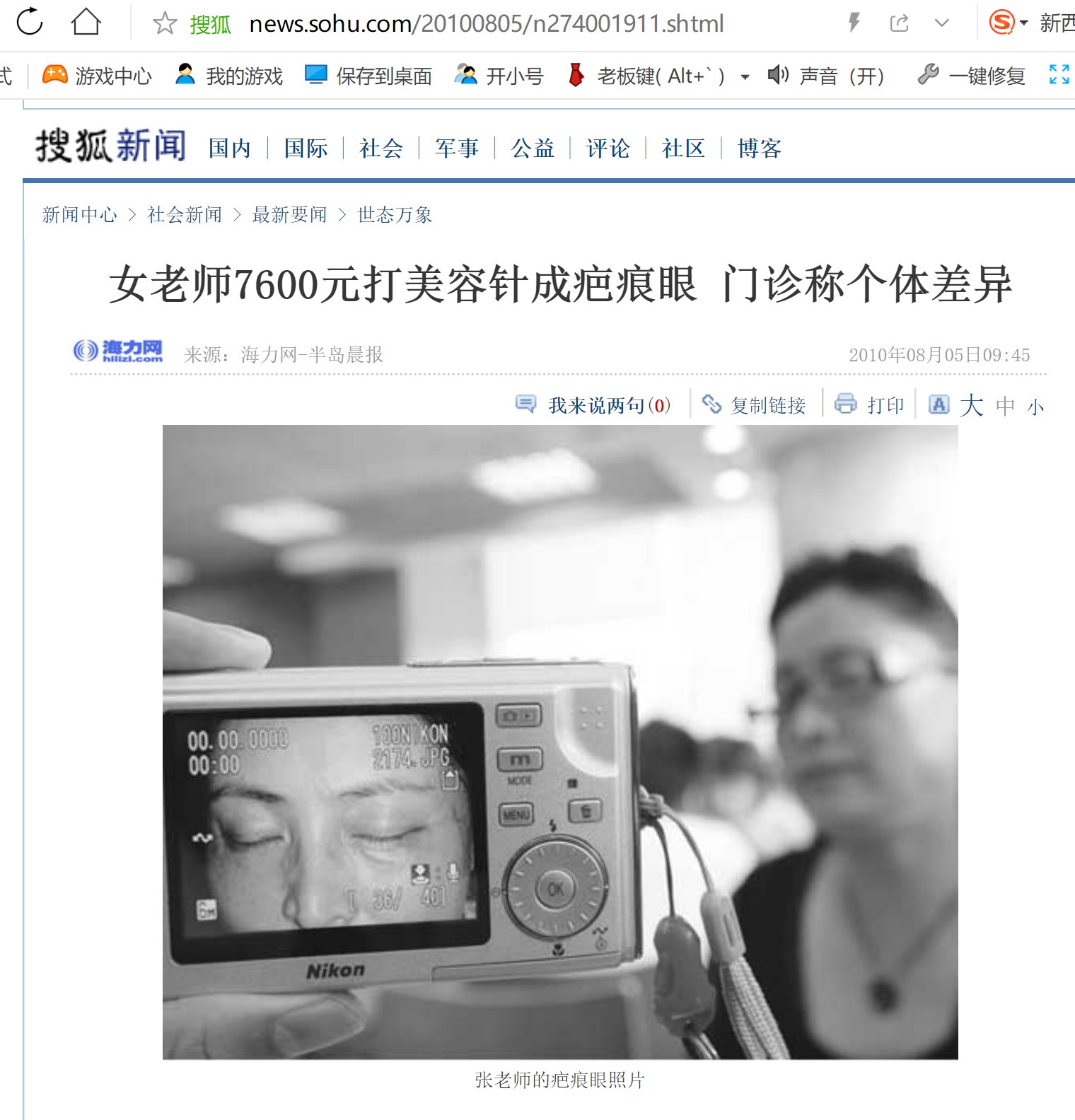1075x1120 pixels.
Task: Tap the address bar URL
Action: [486, 24]
